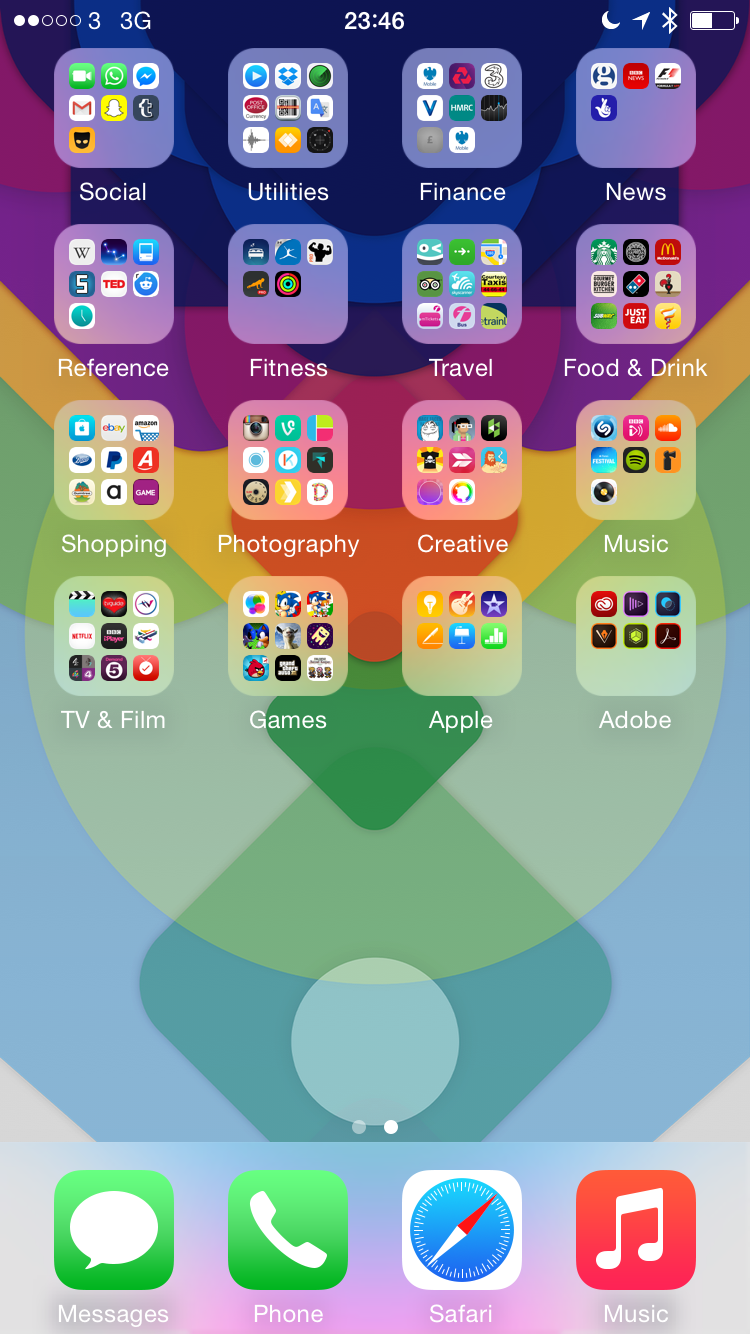The height and width of the screenshot is (1334, 750).
Task: Open the Adobe folder
Action: coord(636,636)
